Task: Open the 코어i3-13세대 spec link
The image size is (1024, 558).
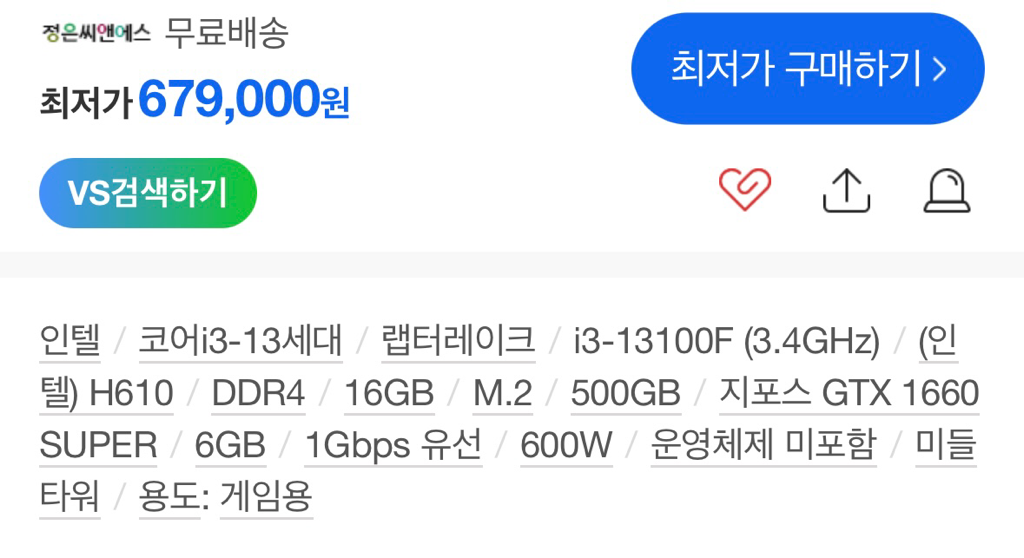Action: pyautogui.click(x=241, y=342)
